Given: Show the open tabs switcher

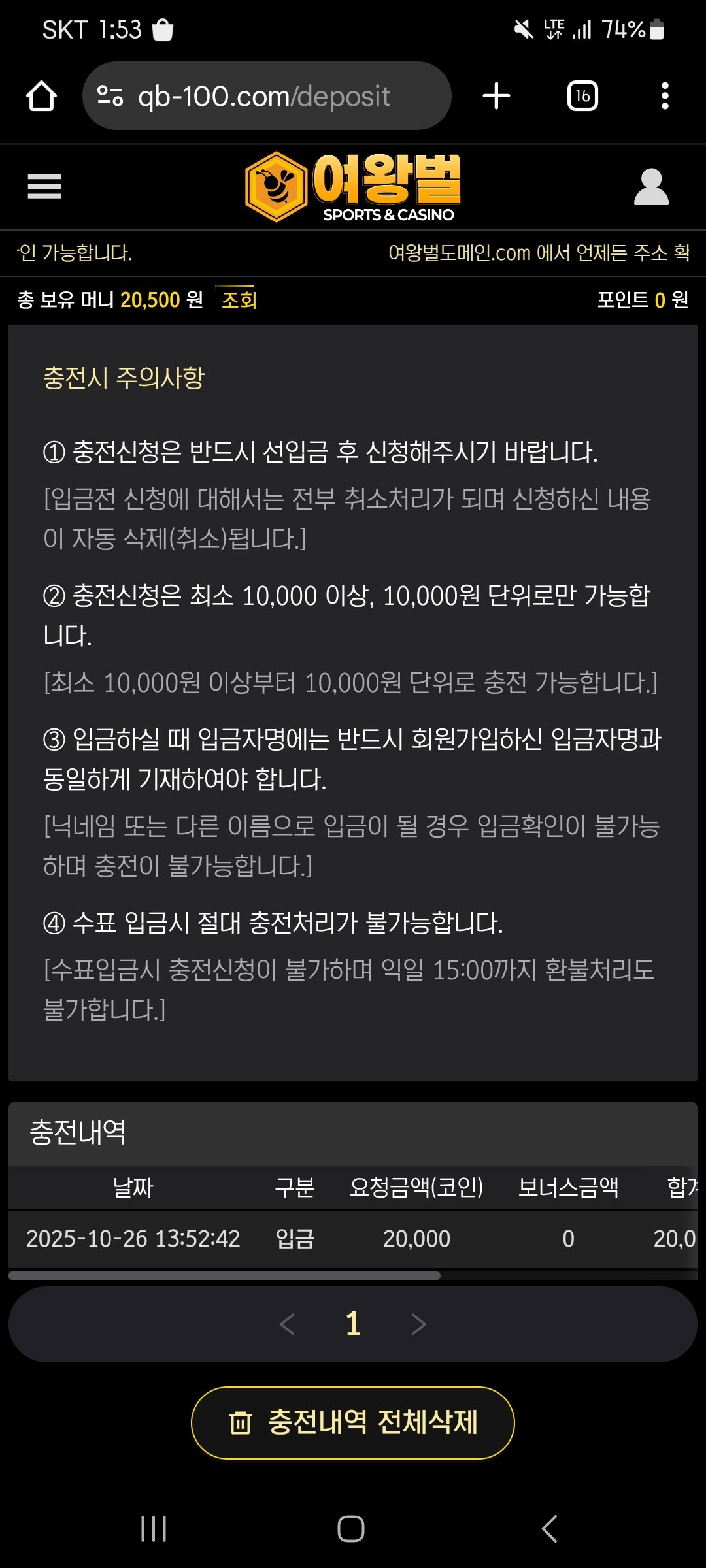Looking at the screenshot, I should (582, 96).
